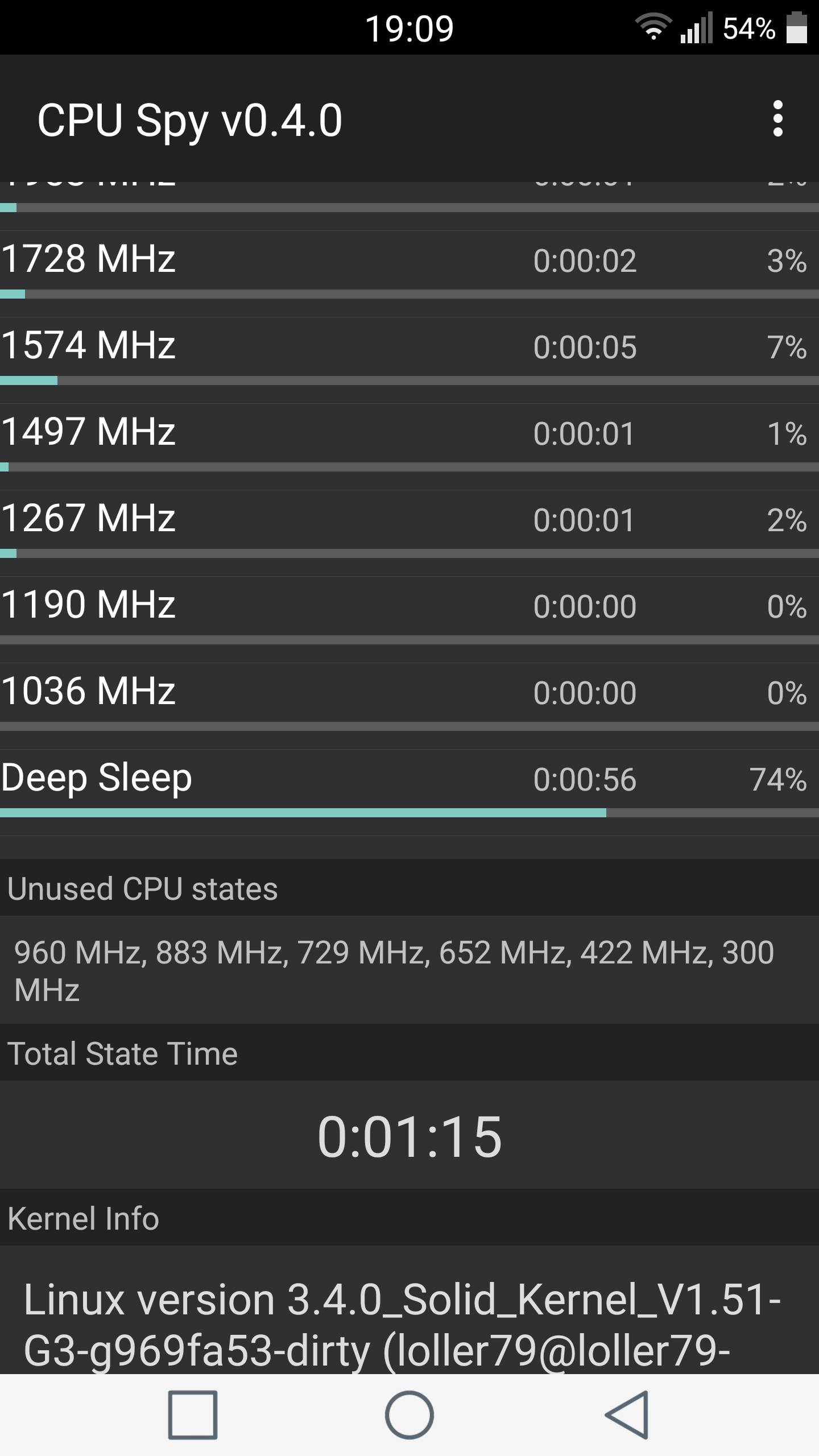The image size is (819, 1456).
Task: Go back using the navigation bar
Action: 626,1414
